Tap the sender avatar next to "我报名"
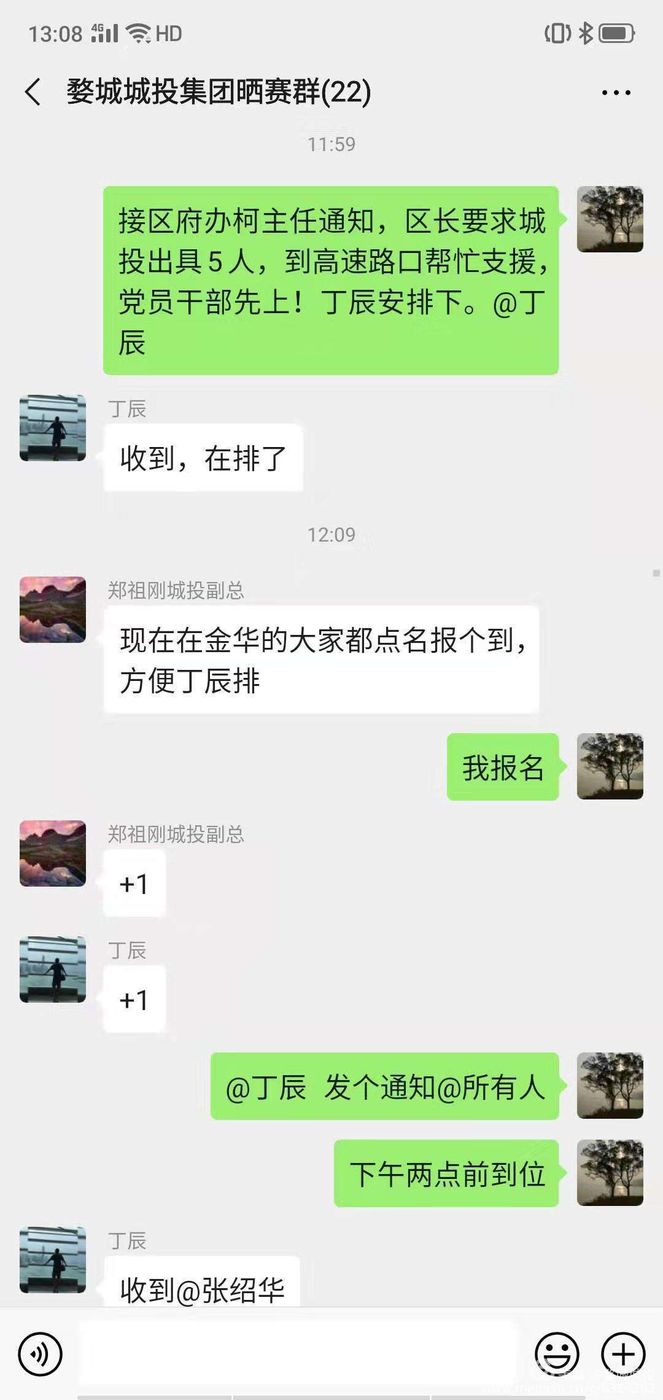663x1400 pixels. point(610,766)
